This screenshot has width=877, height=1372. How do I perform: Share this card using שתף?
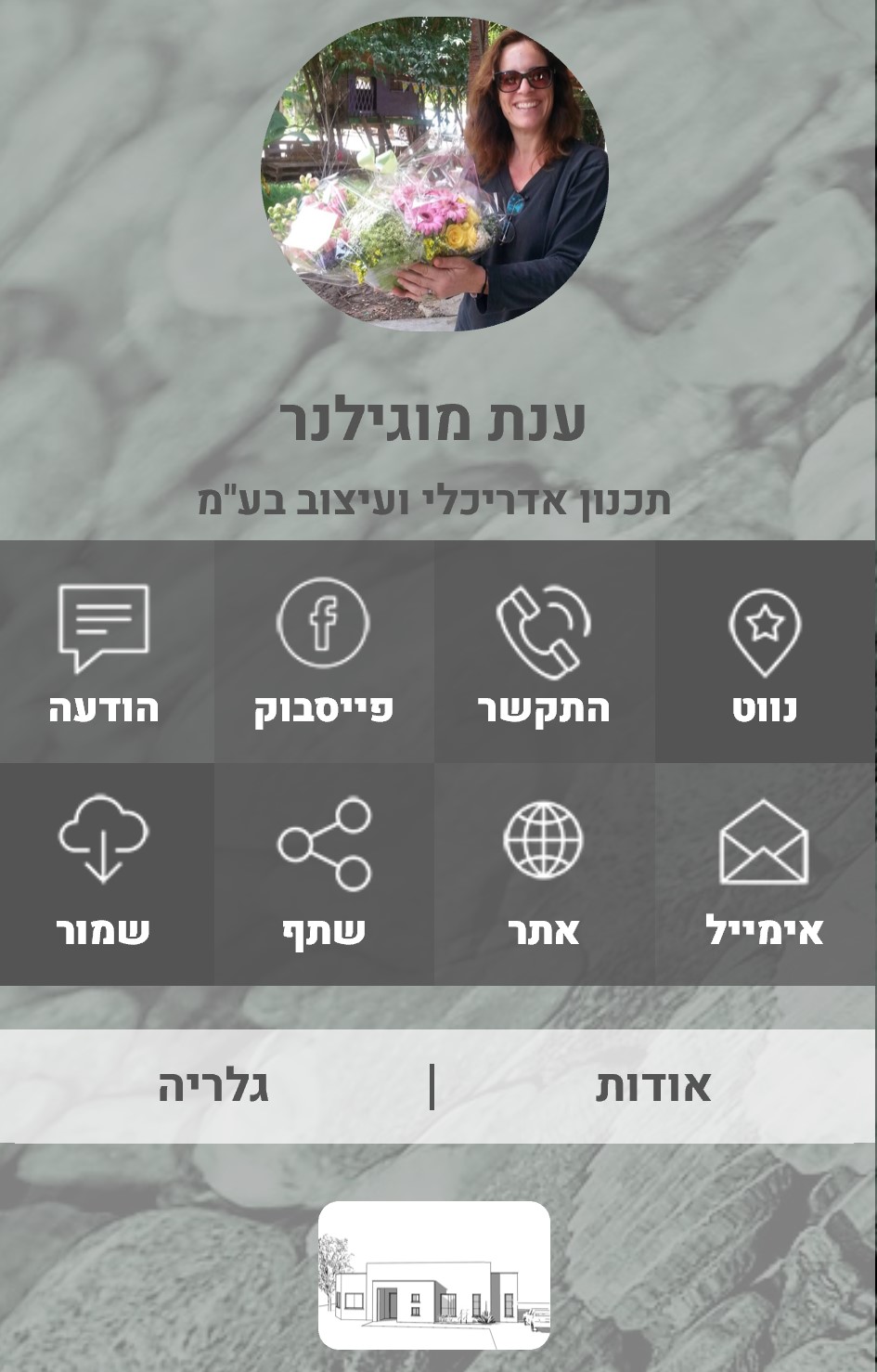pyautogui.click(x=323, y=874)
